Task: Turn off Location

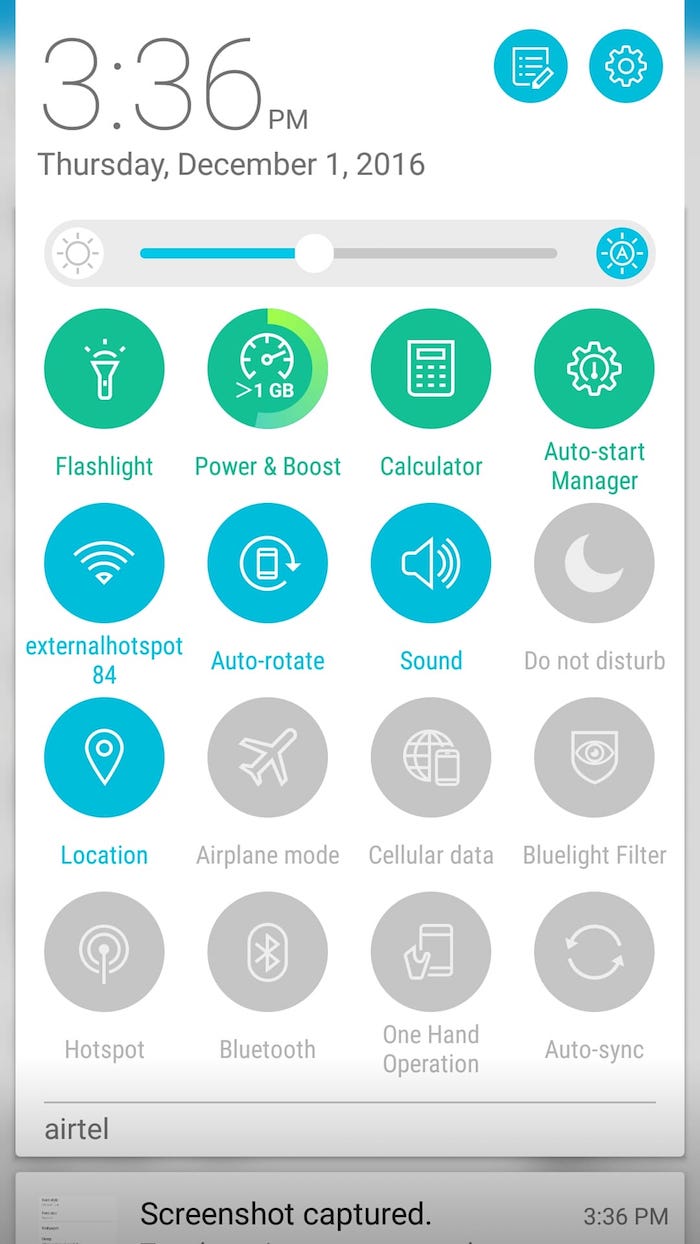Action: [x=104, y=757]
